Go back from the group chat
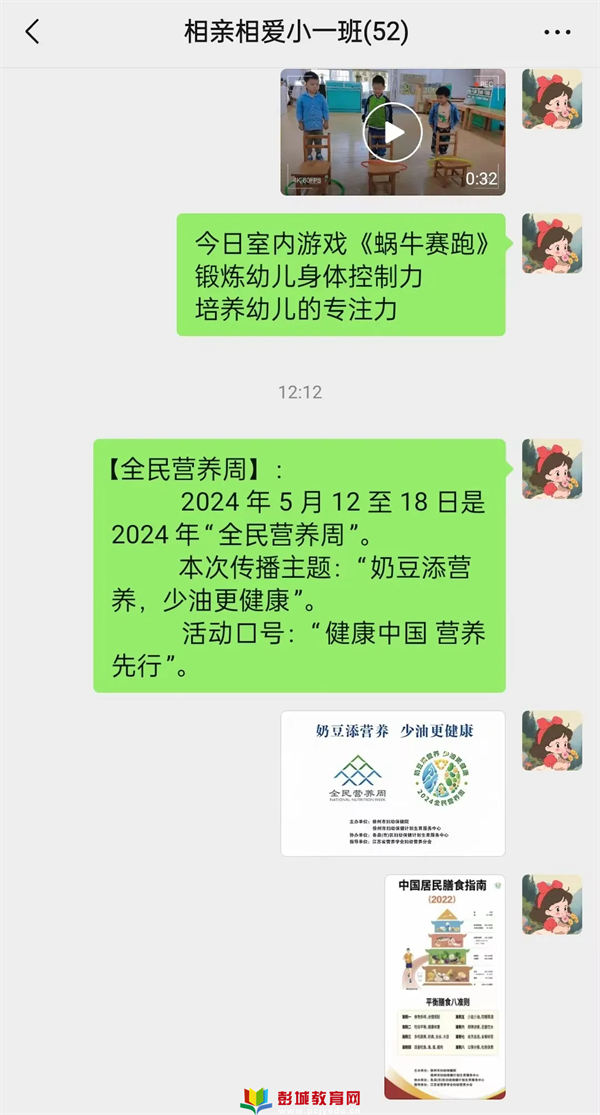The width and height of the screenshot is (600, 1115). coord(32,32)
